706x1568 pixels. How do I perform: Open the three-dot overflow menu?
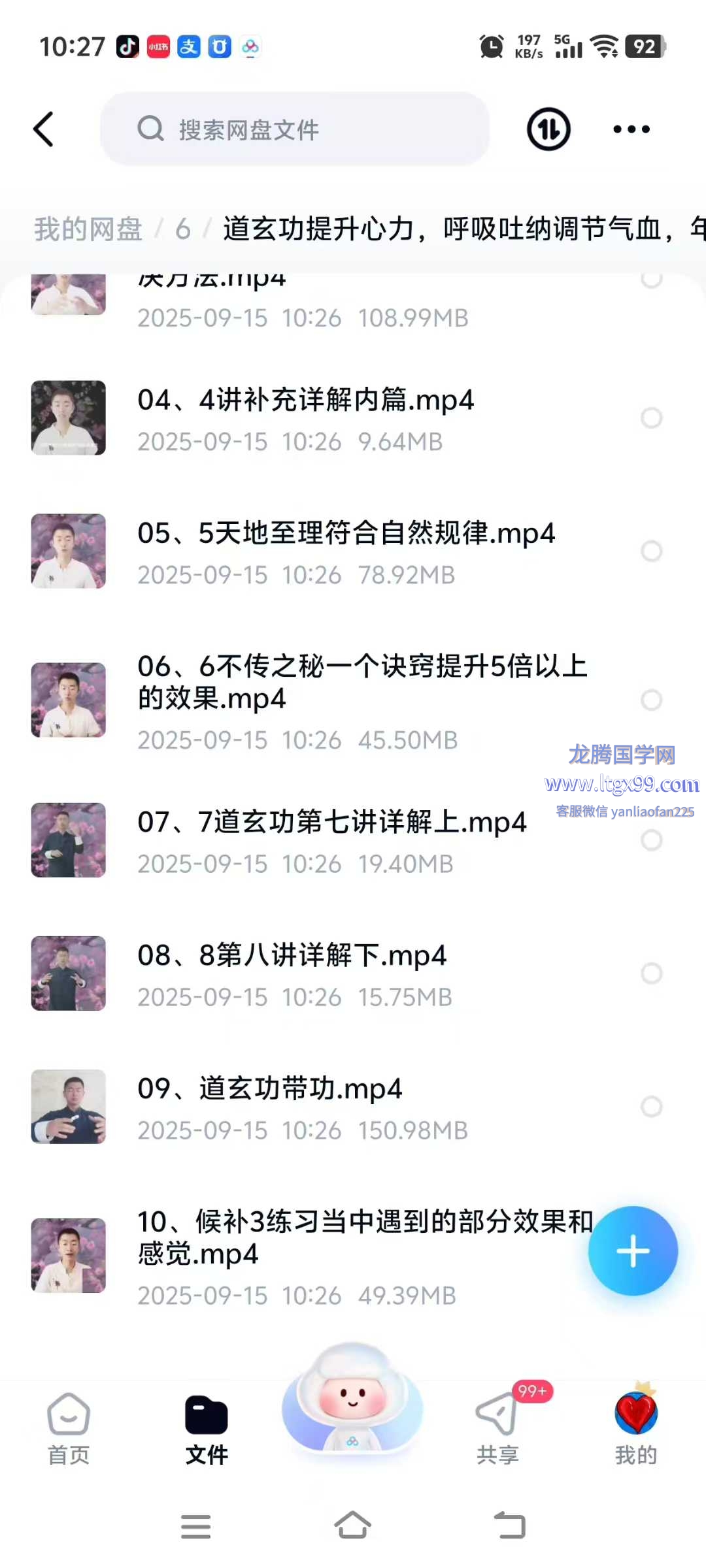[x=631, y=129]
